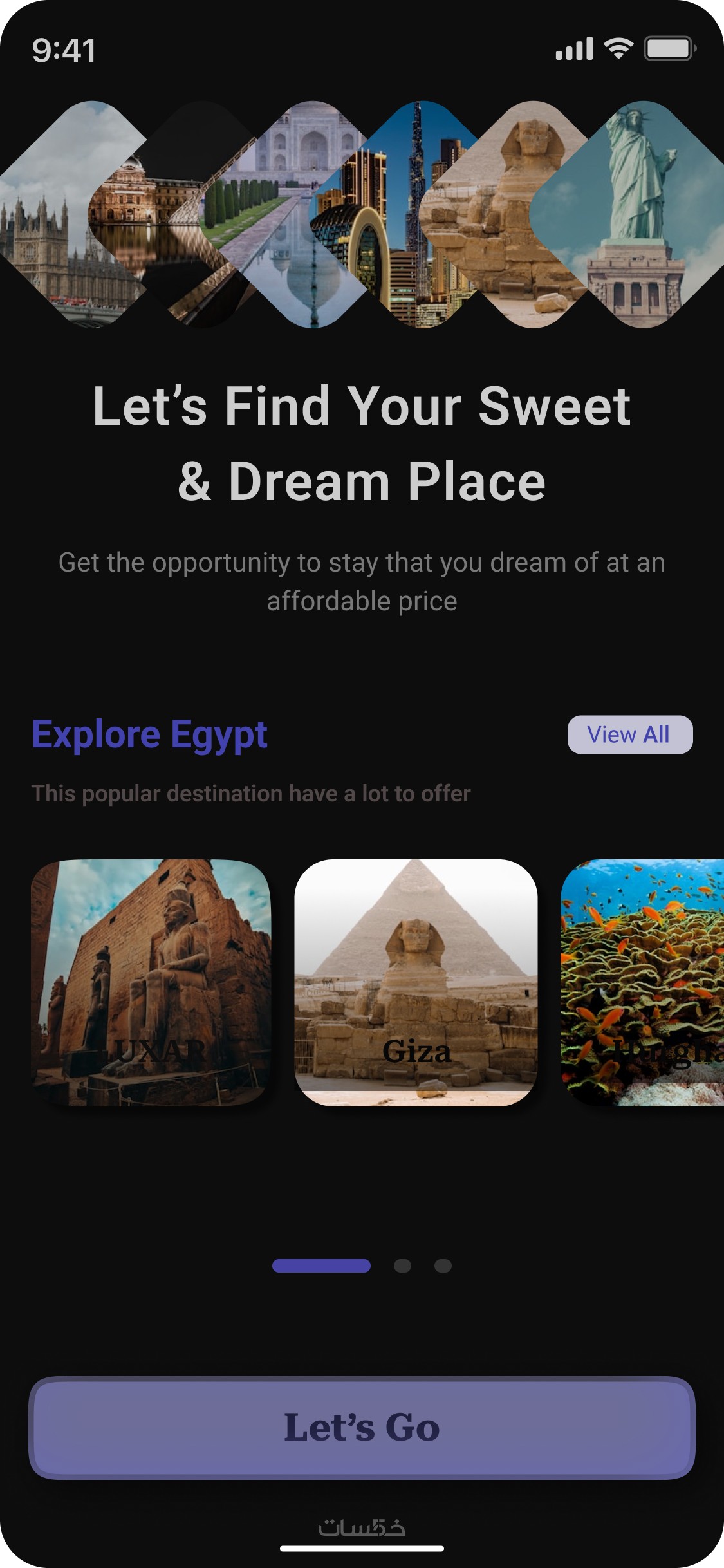Tap the View All button
Image resolution: width=724 pixels, height=1568 pixels.
pos(629,734)
